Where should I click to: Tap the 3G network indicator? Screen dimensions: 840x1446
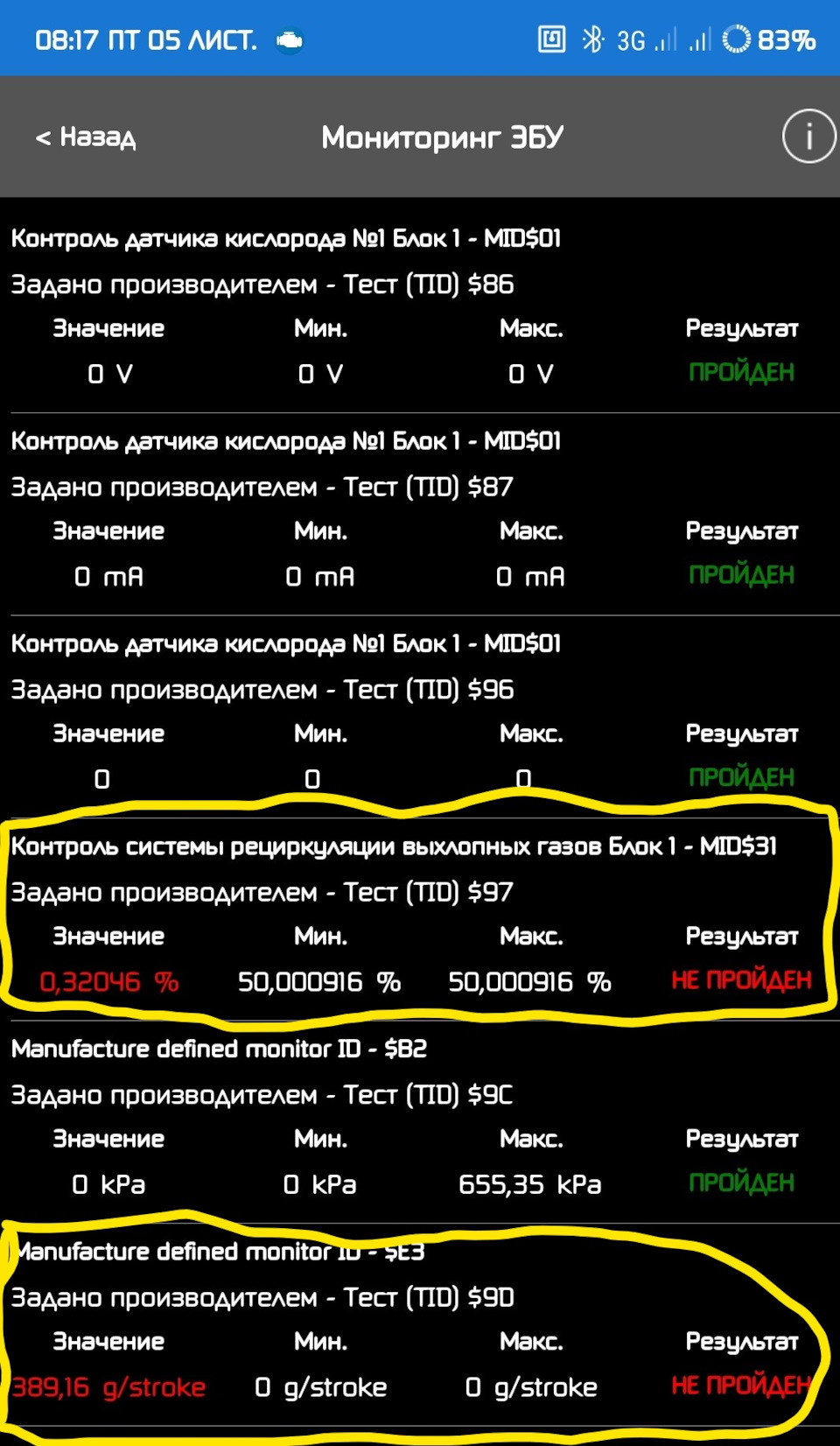tap(633, 40)
